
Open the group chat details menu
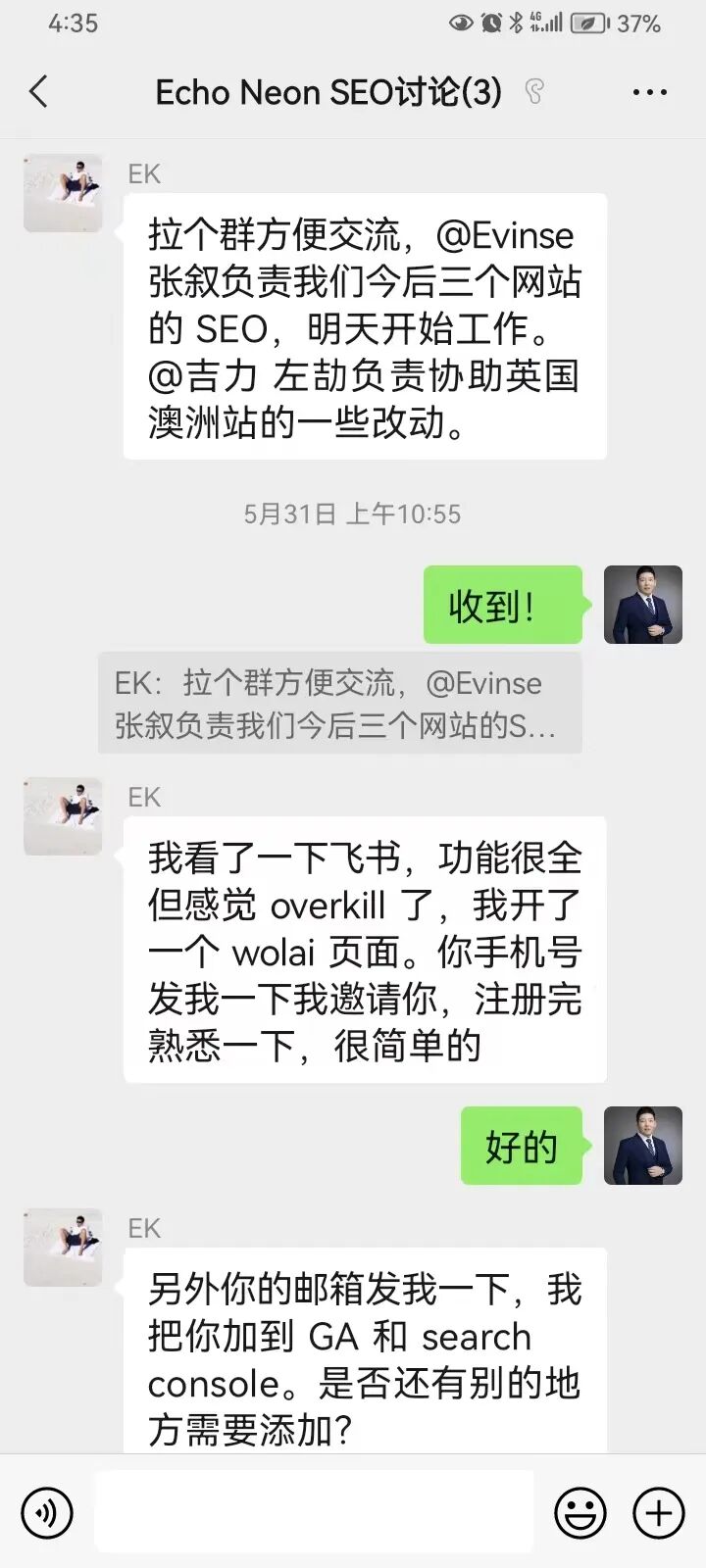coord(649,92)
